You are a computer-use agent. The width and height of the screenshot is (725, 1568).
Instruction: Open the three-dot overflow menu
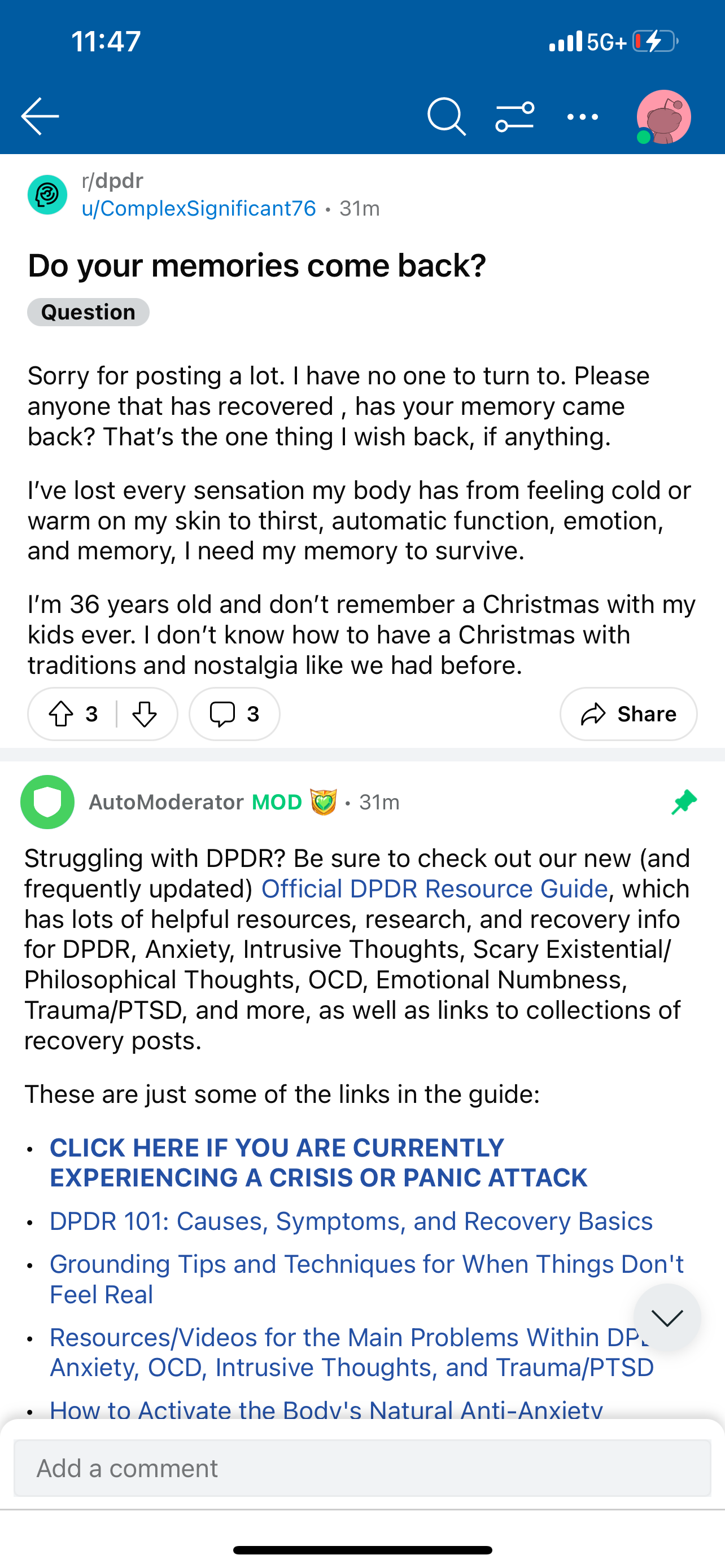point(583,116)
